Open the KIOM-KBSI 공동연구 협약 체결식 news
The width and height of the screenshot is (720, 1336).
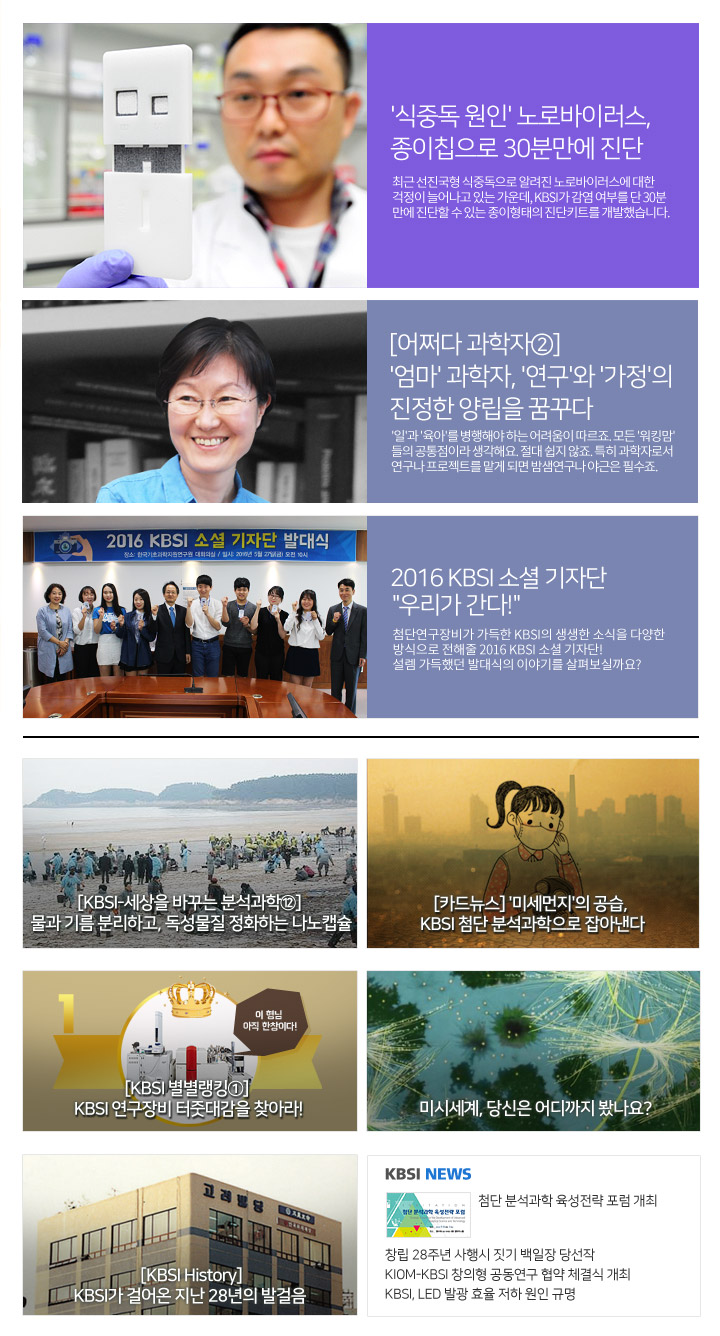pyautogui.click(x=507, y=1274)
